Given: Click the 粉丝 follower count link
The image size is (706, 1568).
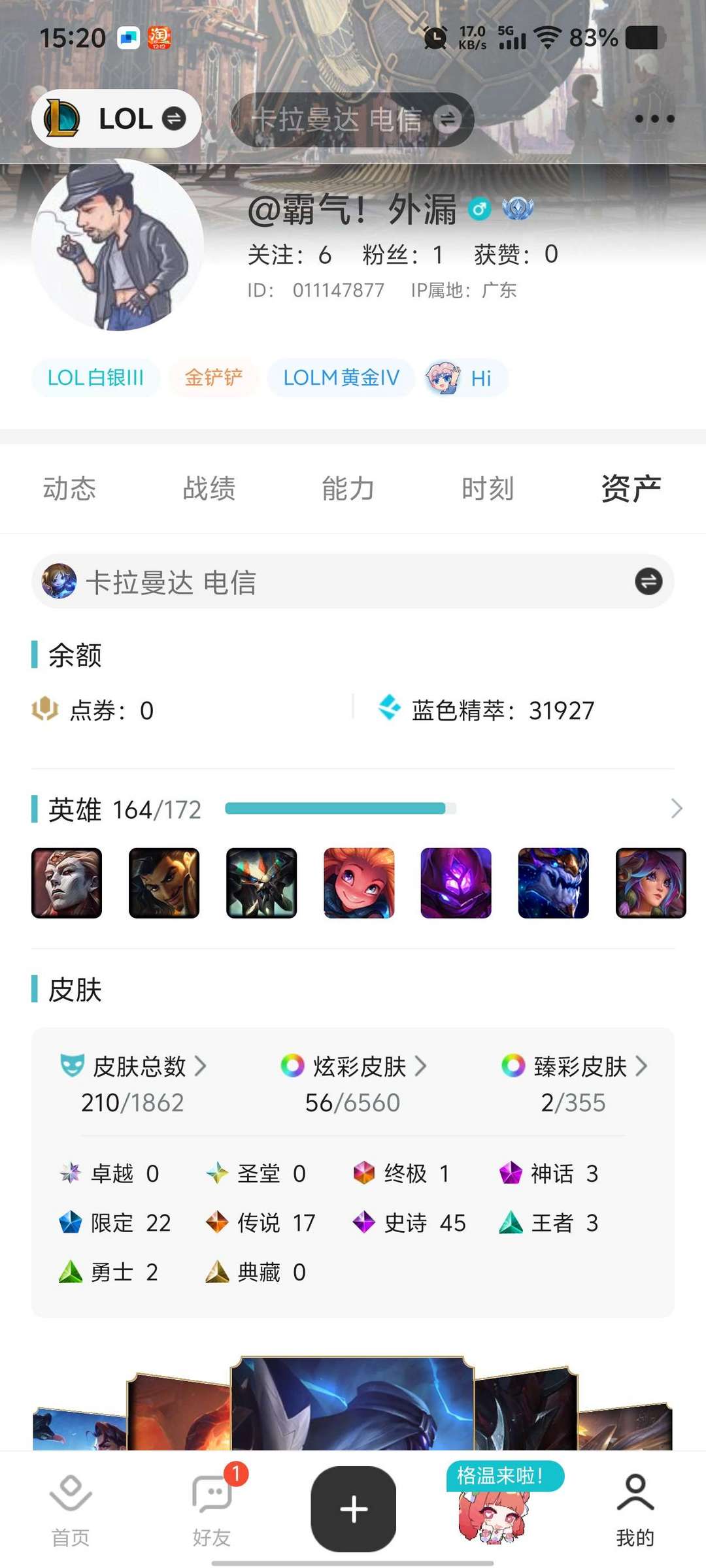Looking at the screenshot, I should [x=403, y=255].
